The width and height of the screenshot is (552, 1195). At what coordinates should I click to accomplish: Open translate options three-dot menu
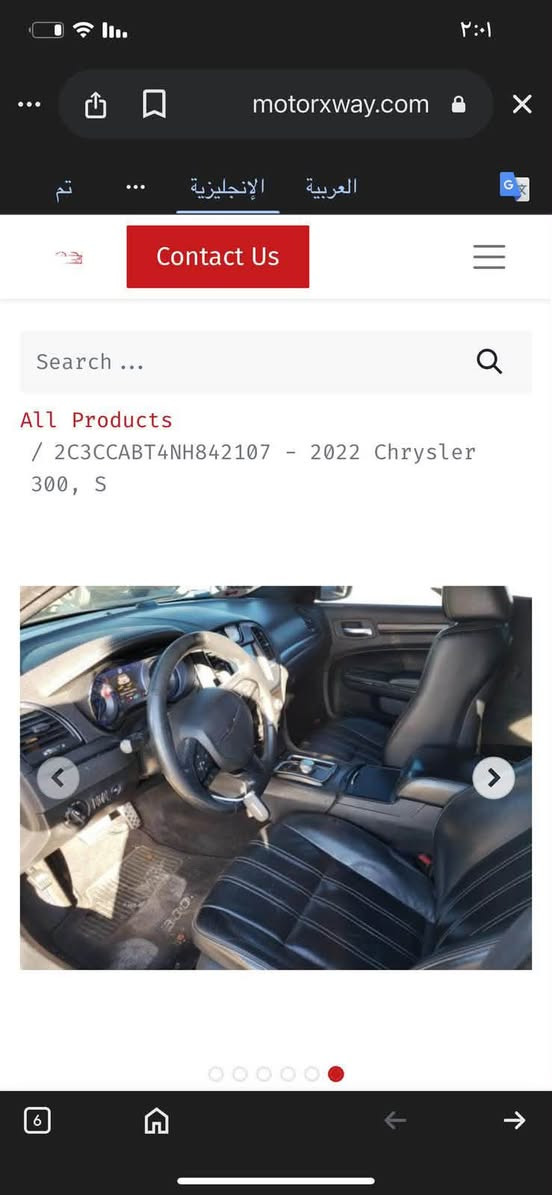click(136, 187)
